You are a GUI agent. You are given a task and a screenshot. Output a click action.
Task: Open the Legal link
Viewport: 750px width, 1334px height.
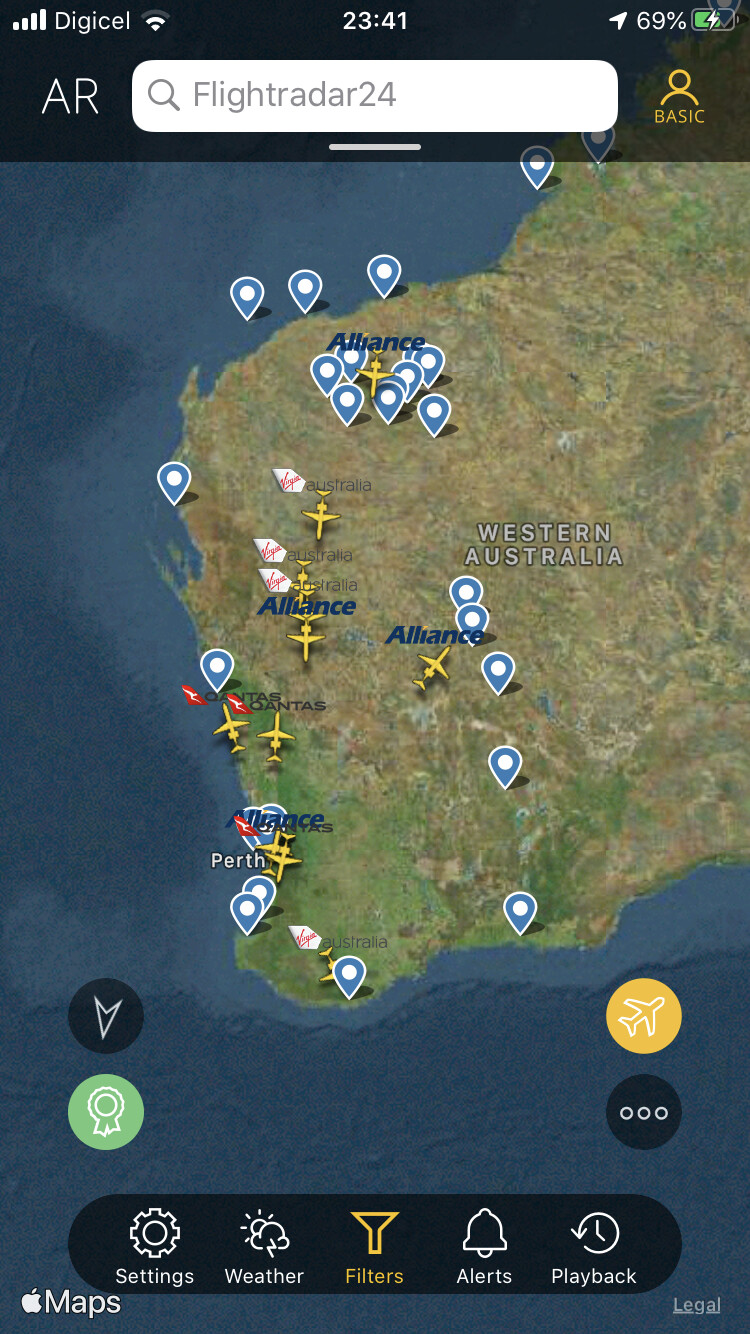(696, 1305)
